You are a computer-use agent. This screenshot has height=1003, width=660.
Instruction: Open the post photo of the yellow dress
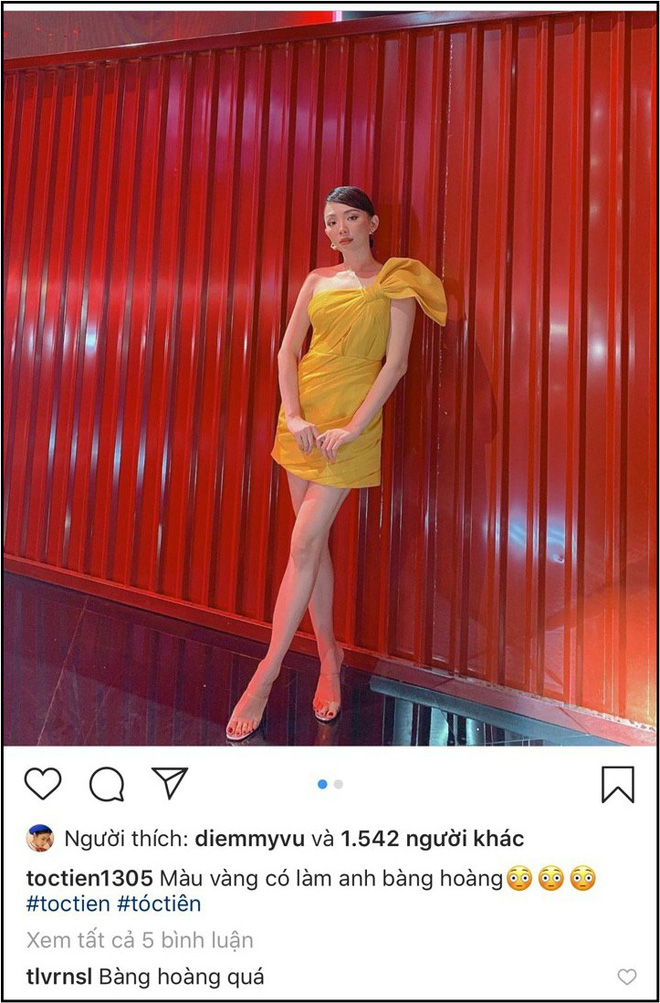330,380
